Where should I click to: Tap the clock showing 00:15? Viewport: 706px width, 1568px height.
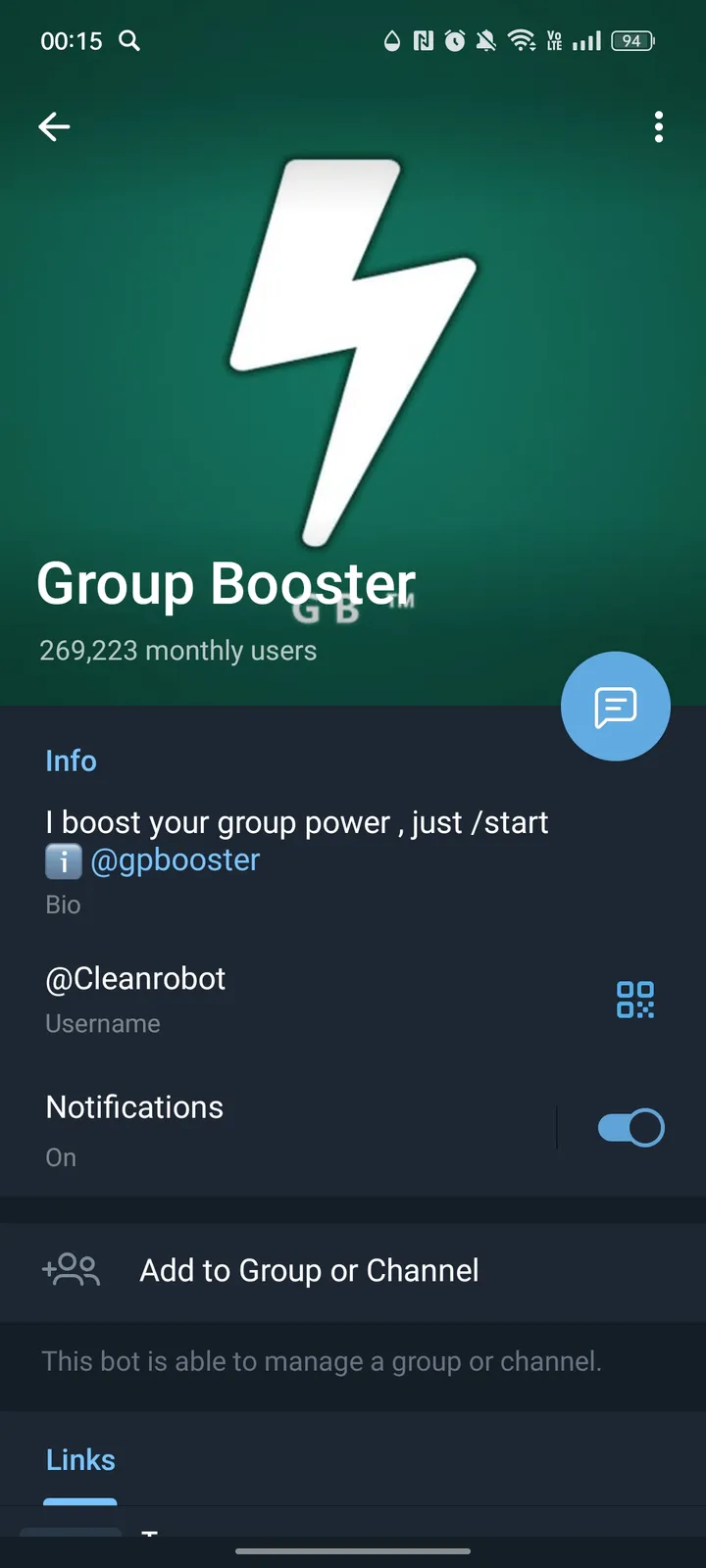[x=71, y=41]
